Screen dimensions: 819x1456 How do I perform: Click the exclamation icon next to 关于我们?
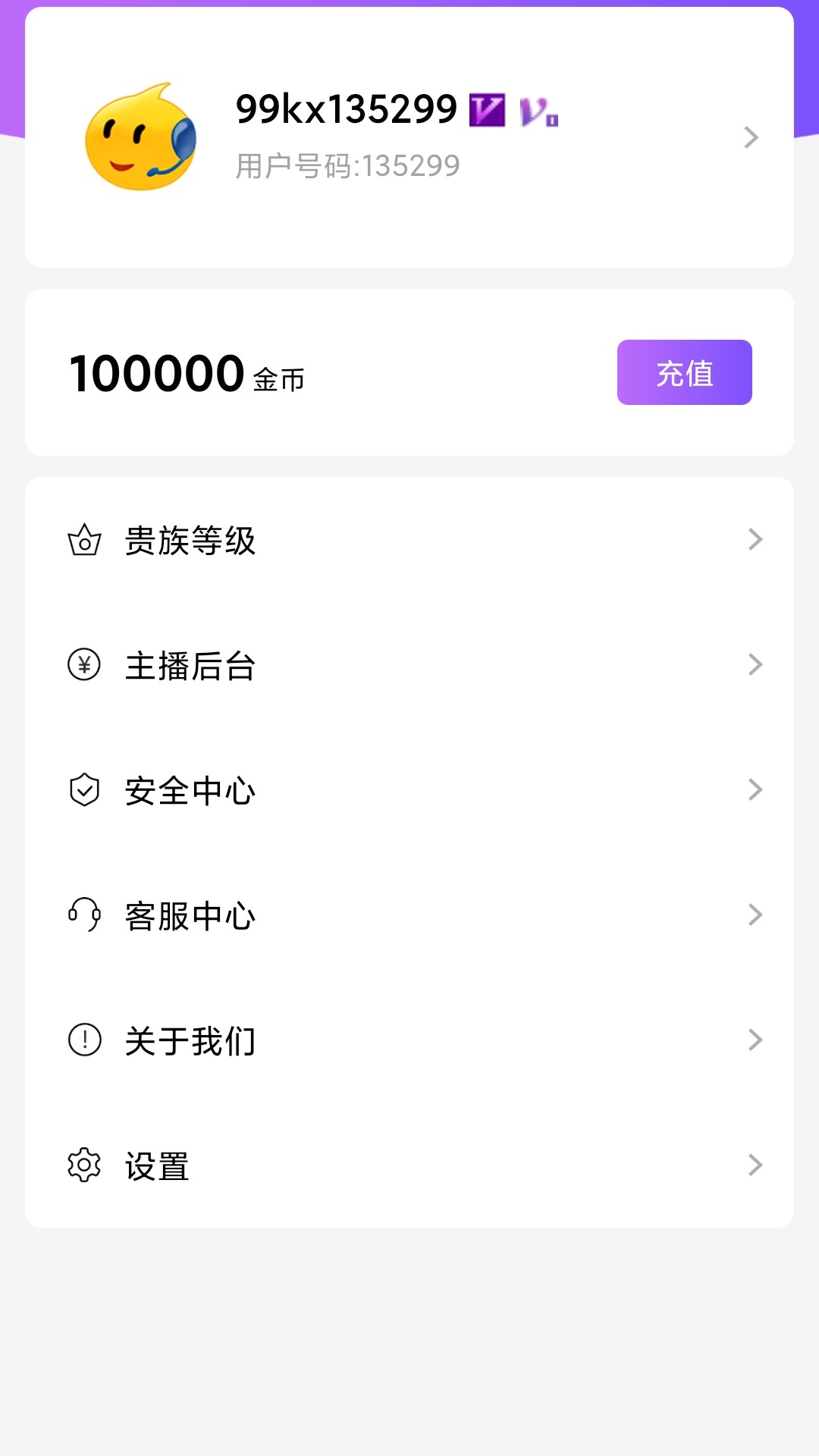(85, 1040)
